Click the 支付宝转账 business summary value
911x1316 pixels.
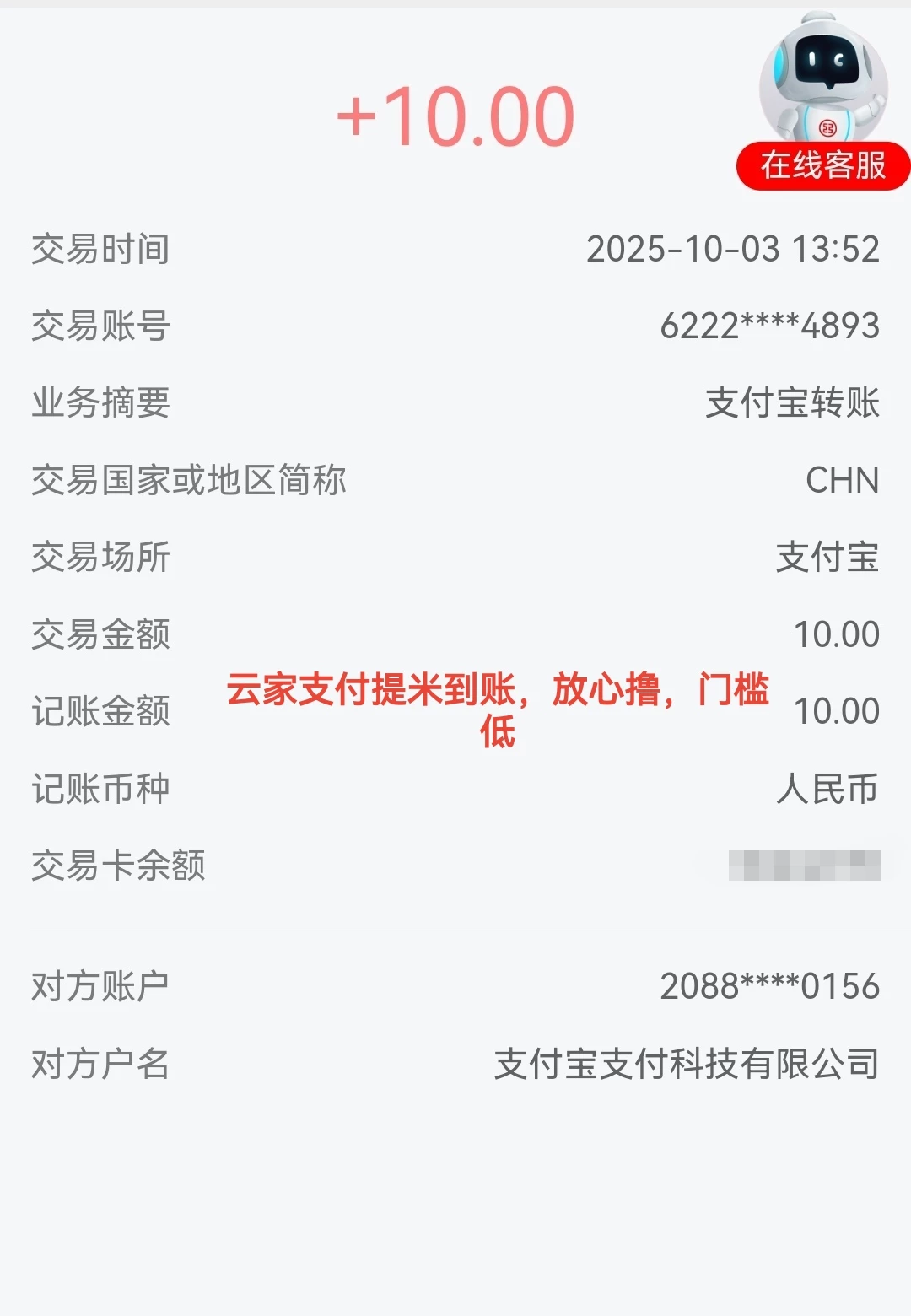793,402
